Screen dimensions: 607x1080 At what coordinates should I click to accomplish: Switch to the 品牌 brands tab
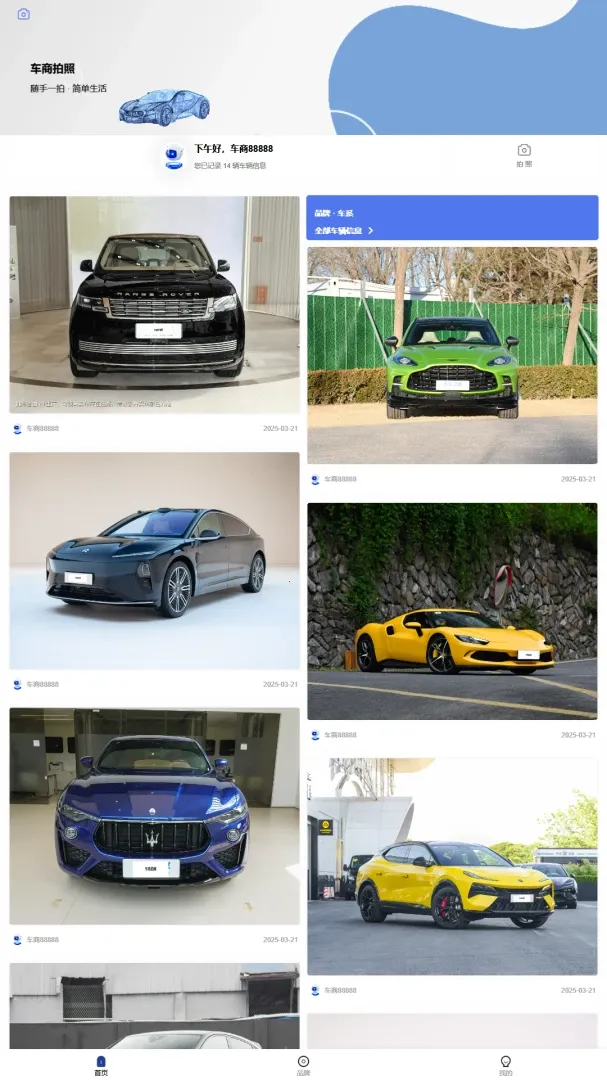(x=303, y=1066)
